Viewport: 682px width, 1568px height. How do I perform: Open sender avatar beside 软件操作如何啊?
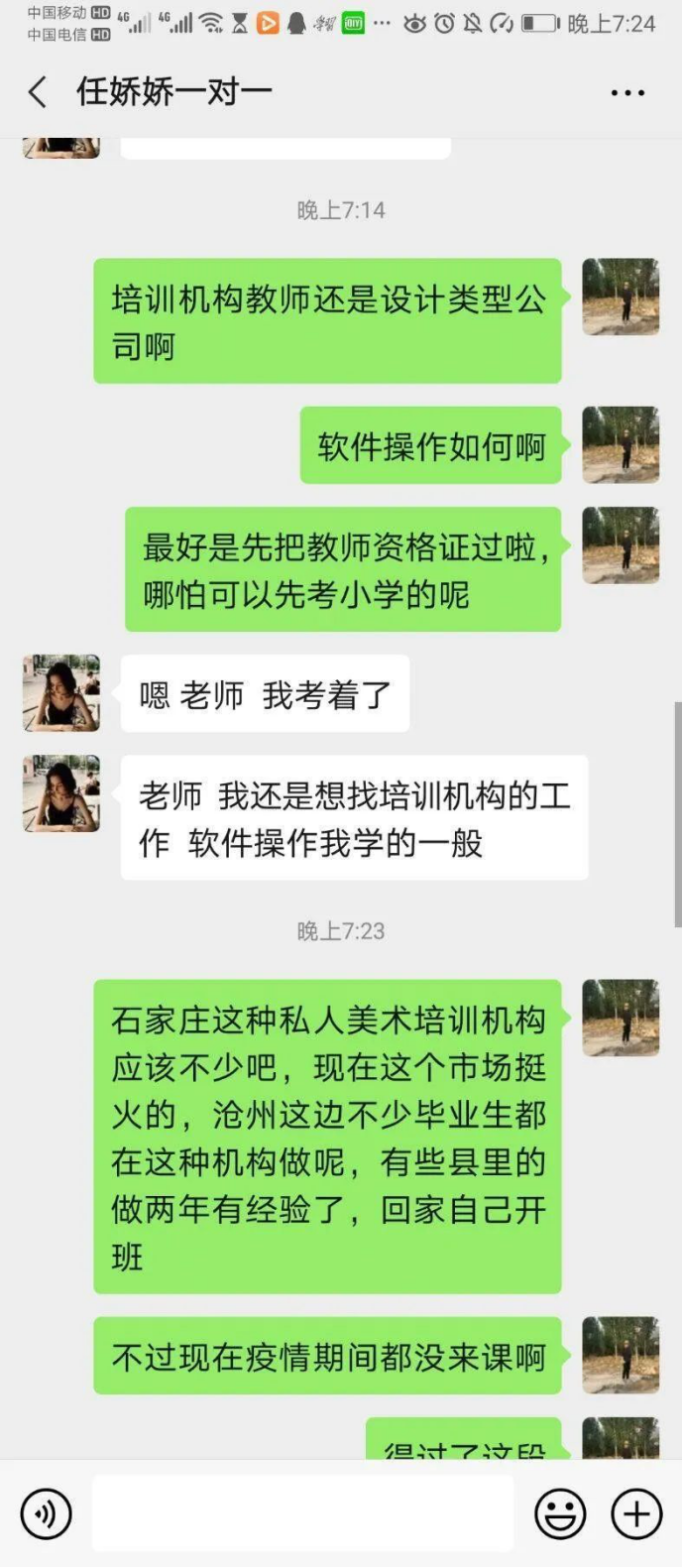pyautogui.click(x=621, y=445)
